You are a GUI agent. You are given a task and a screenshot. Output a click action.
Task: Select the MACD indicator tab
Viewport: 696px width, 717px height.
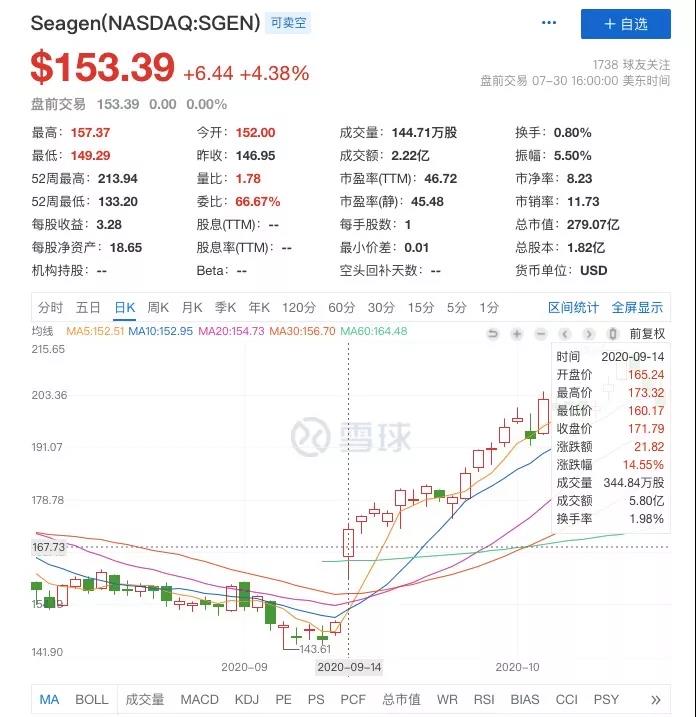tap(200, 699)
